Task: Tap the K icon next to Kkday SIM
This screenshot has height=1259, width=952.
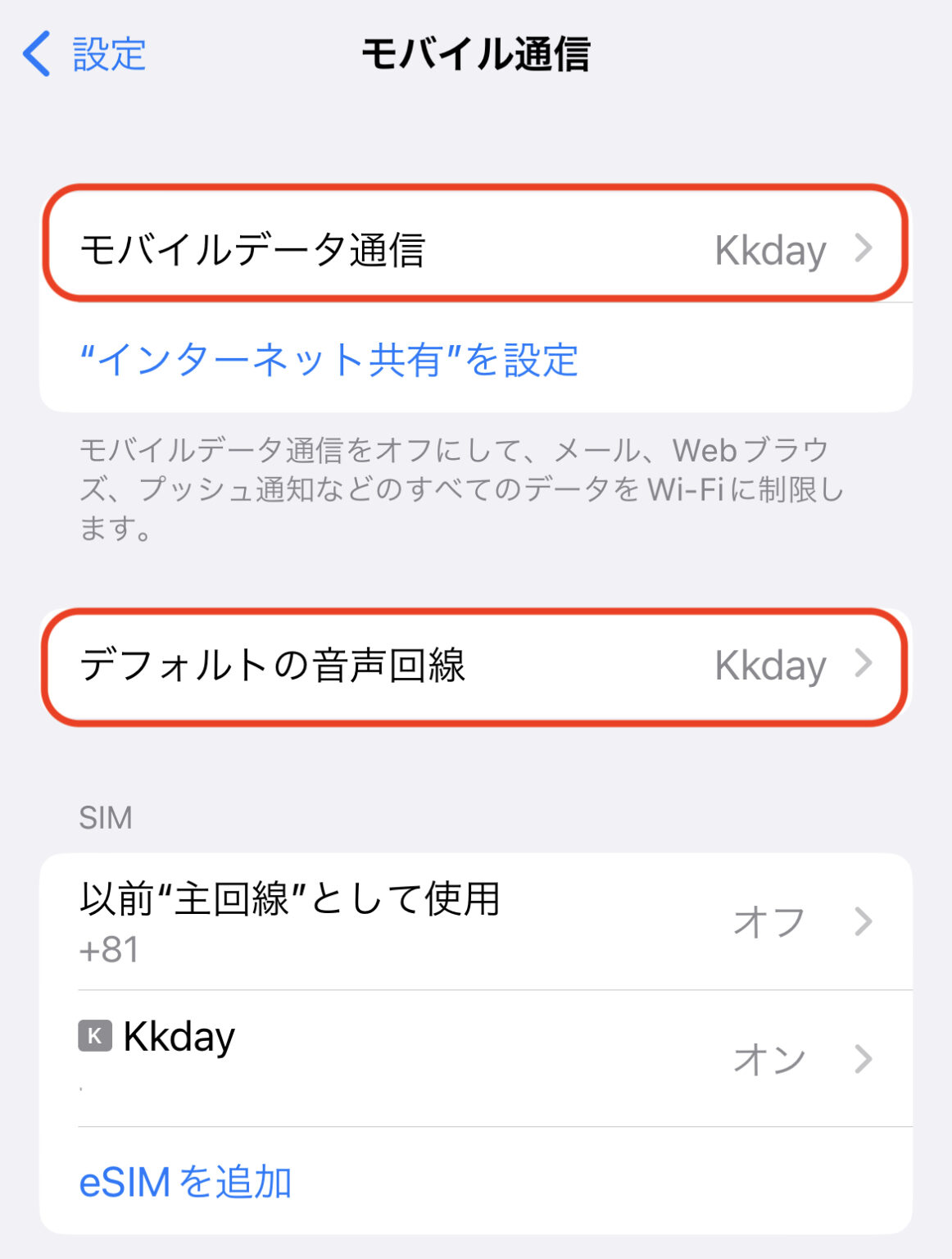Action: click(95, 1037)
